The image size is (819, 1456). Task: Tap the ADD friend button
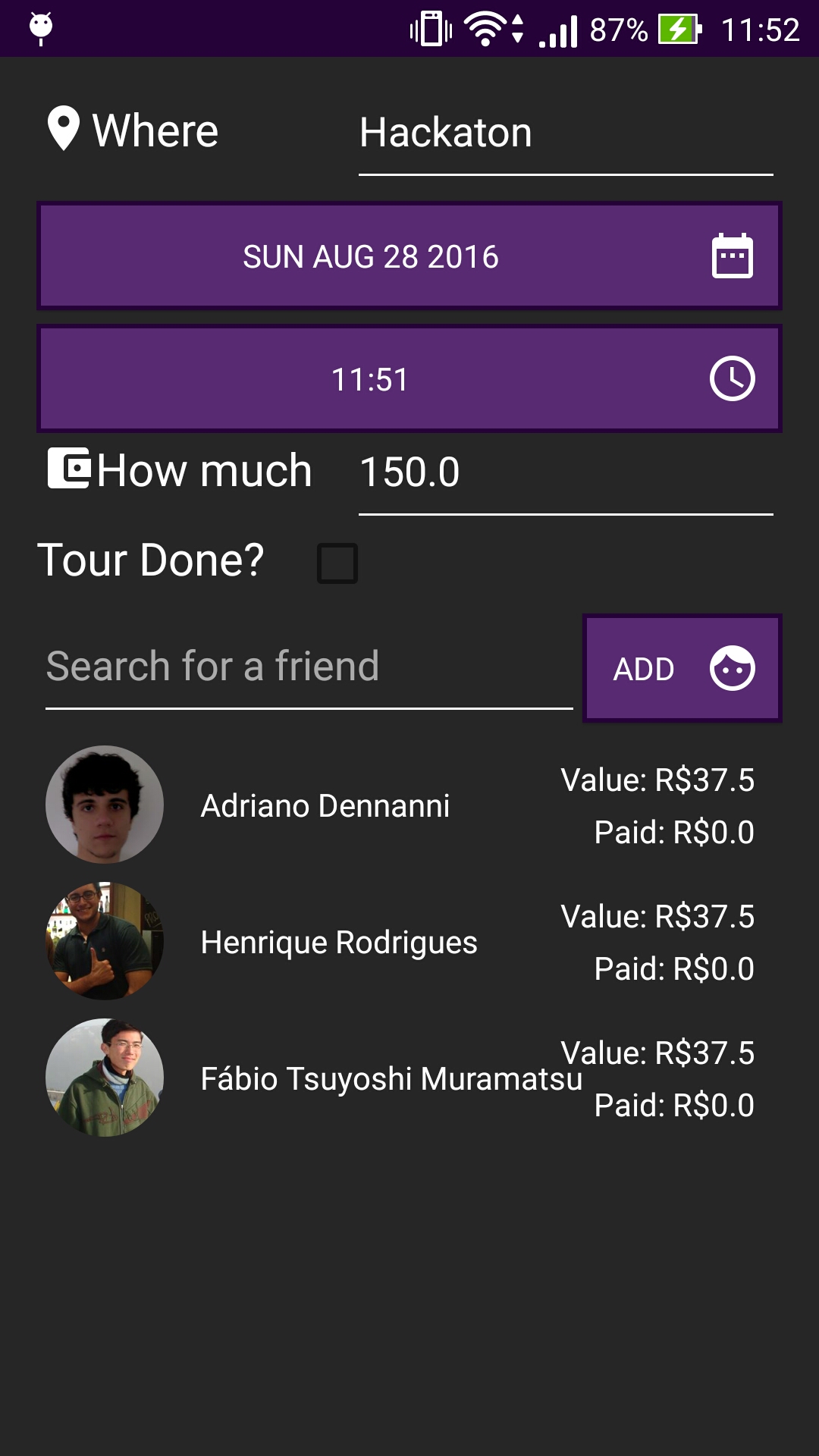tap(682, 668)
